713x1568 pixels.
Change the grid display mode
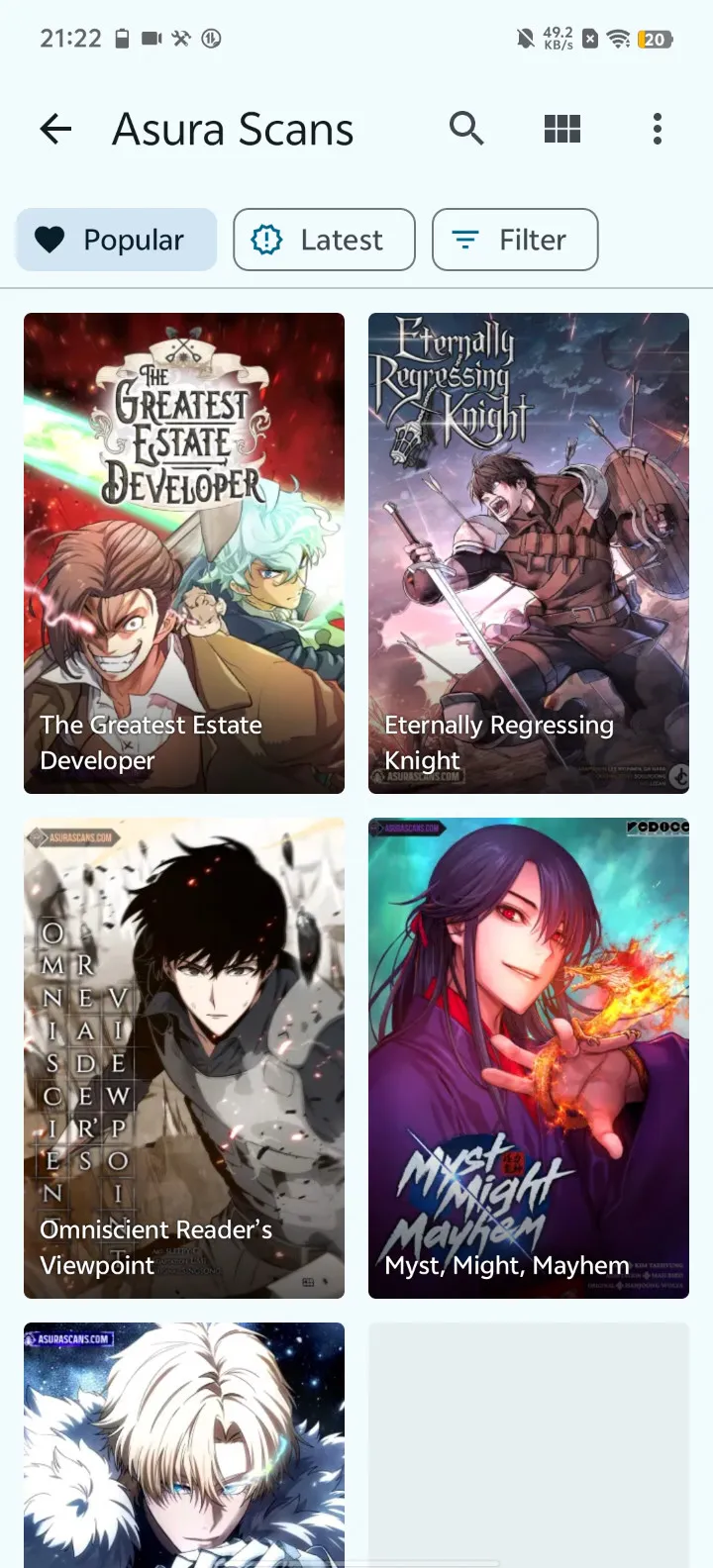561,129
